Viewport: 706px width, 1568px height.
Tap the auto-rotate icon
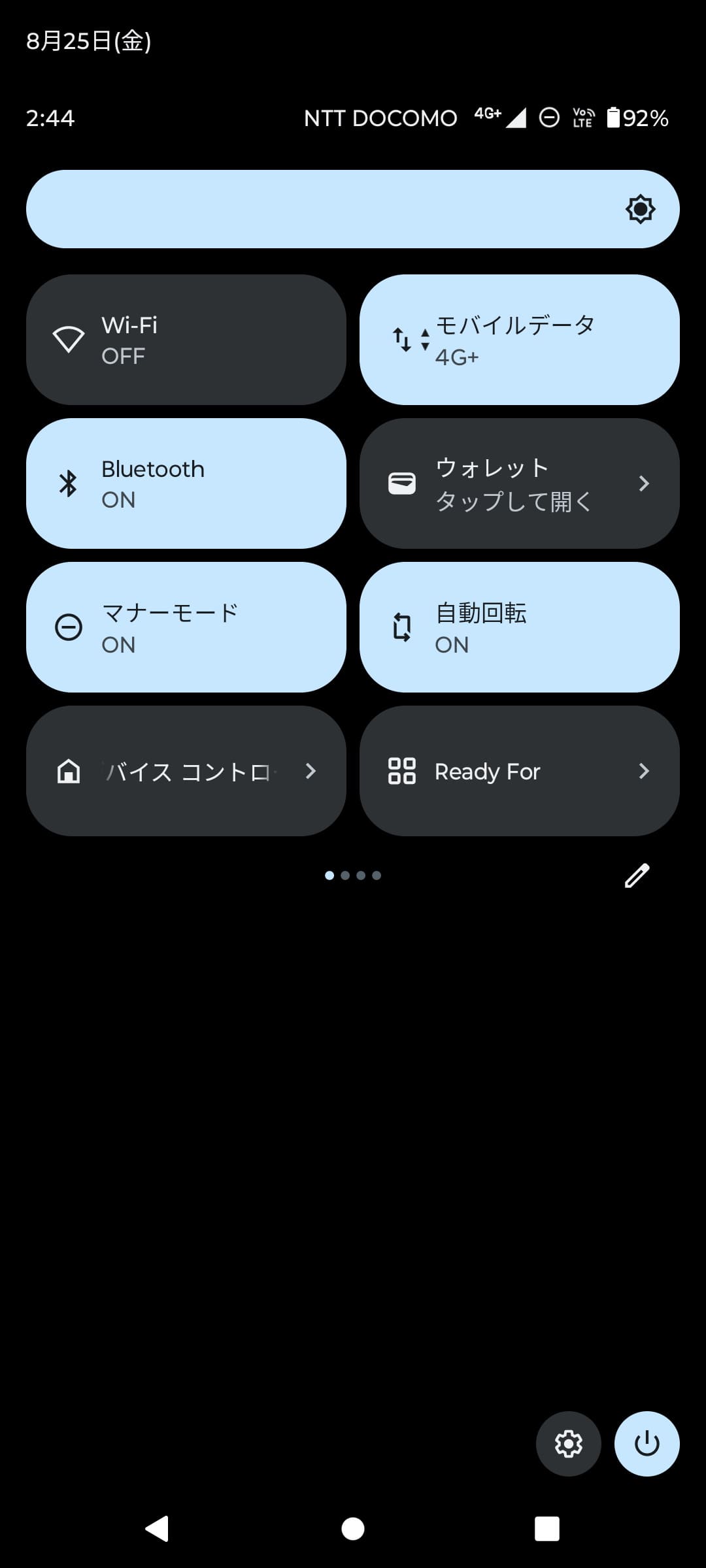pyautogui.click(x=401, y=627)
